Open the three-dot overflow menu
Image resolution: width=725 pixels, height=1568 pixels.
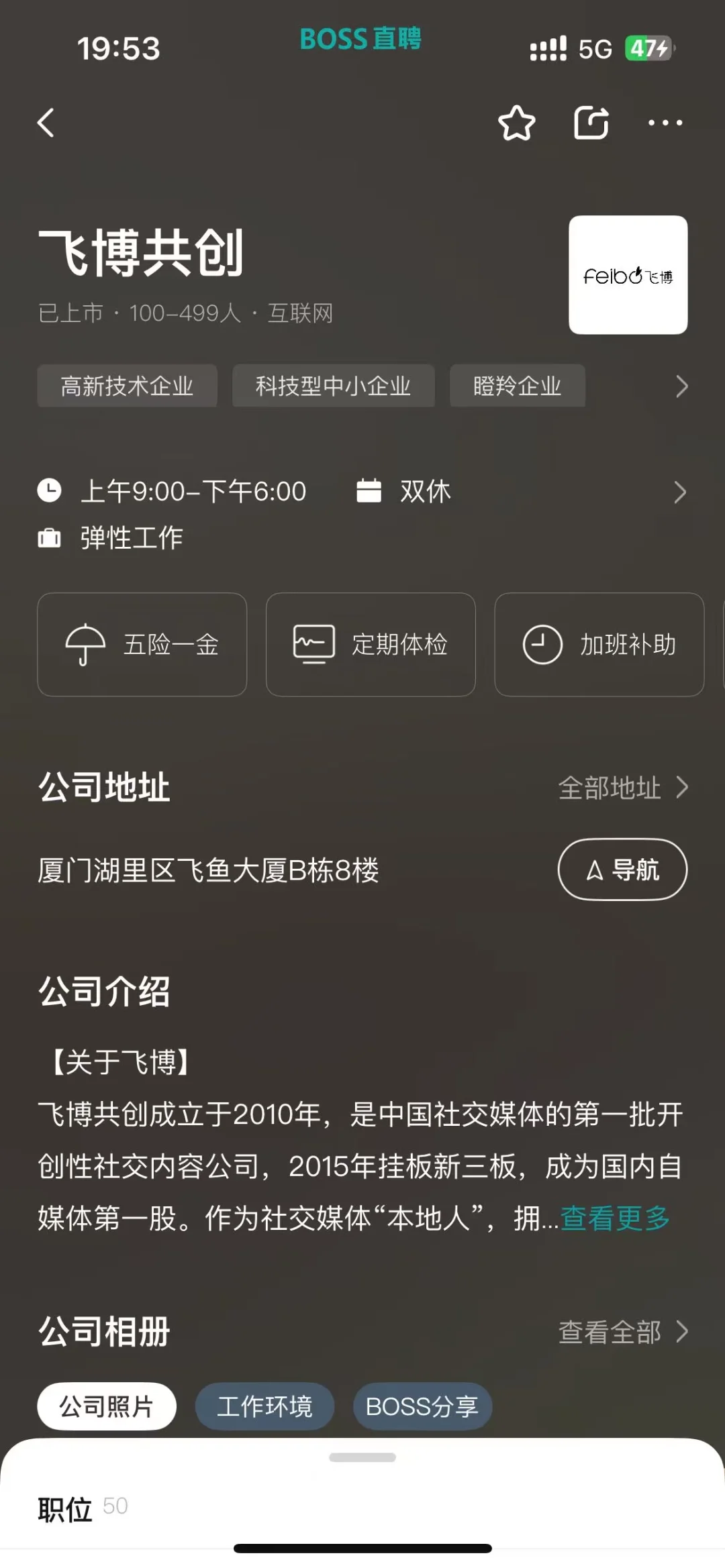(x=665, y=123)
